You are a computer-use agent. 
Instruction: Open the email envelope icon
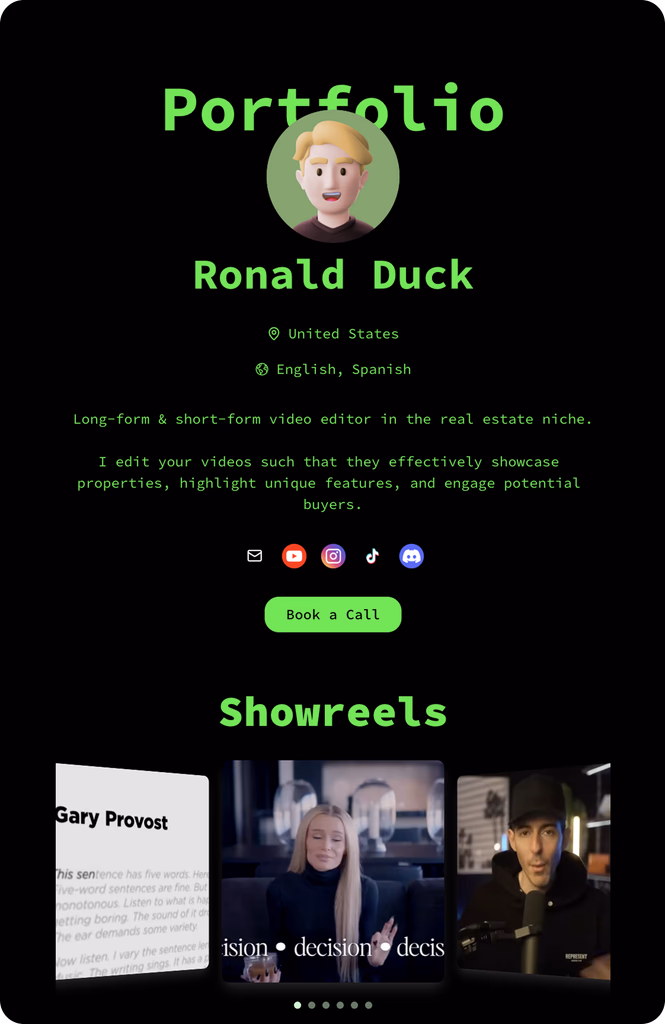tap(254, 556)
